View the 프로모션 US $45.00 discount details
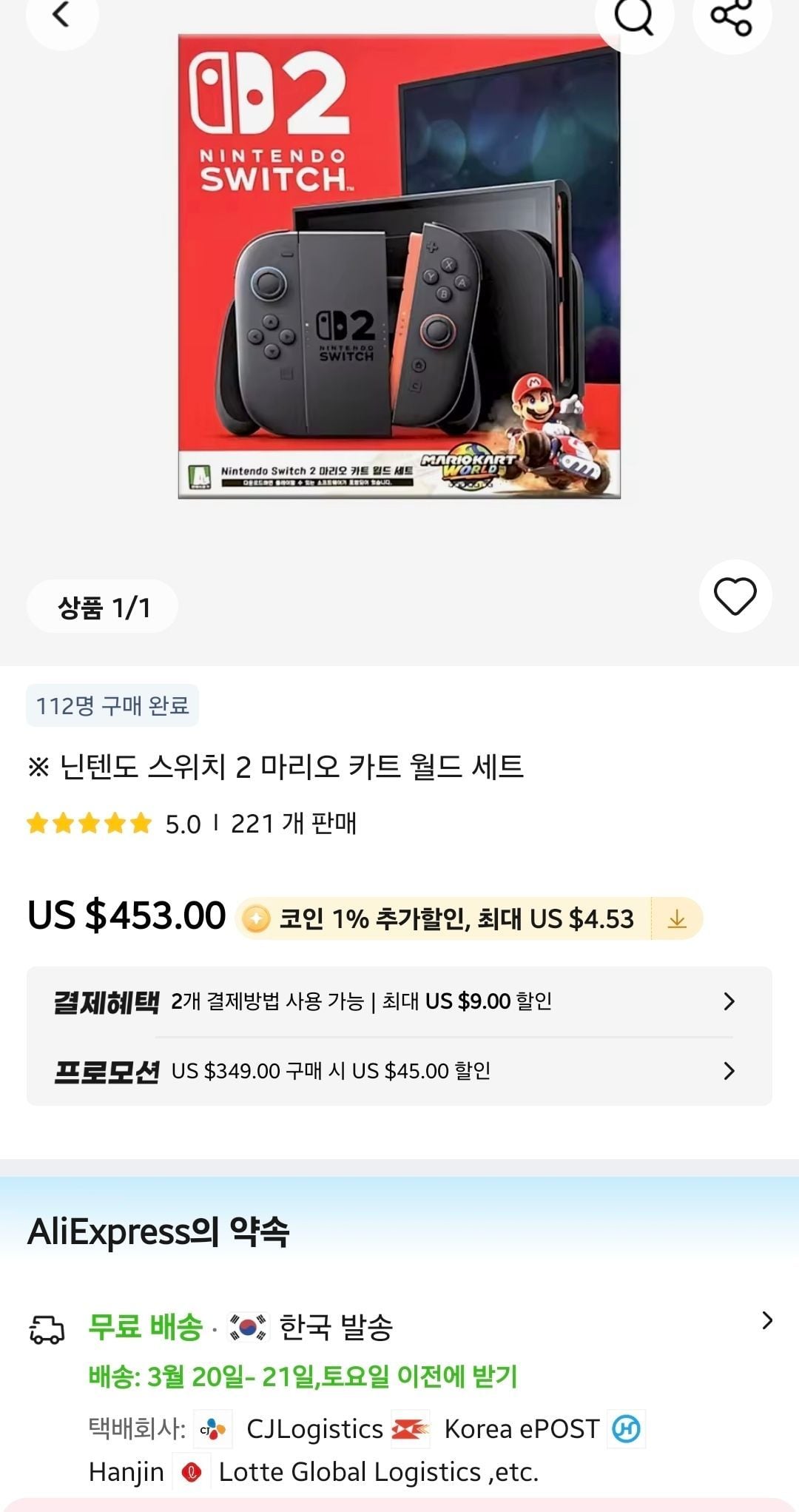Screen dimensions: 799x1512 point(399,1071)
